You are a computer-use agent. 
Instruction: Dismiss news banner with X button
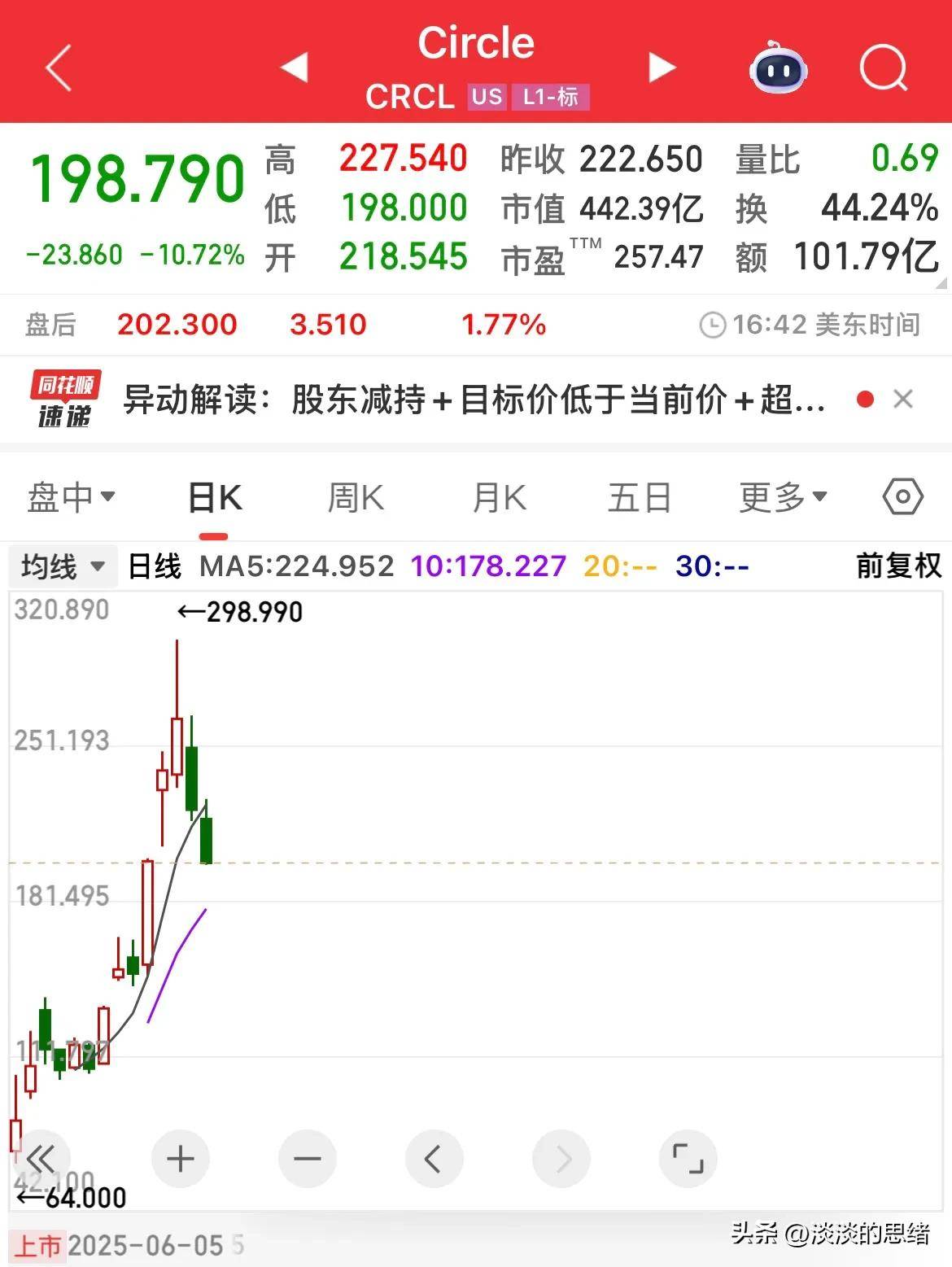click(903, 400)
